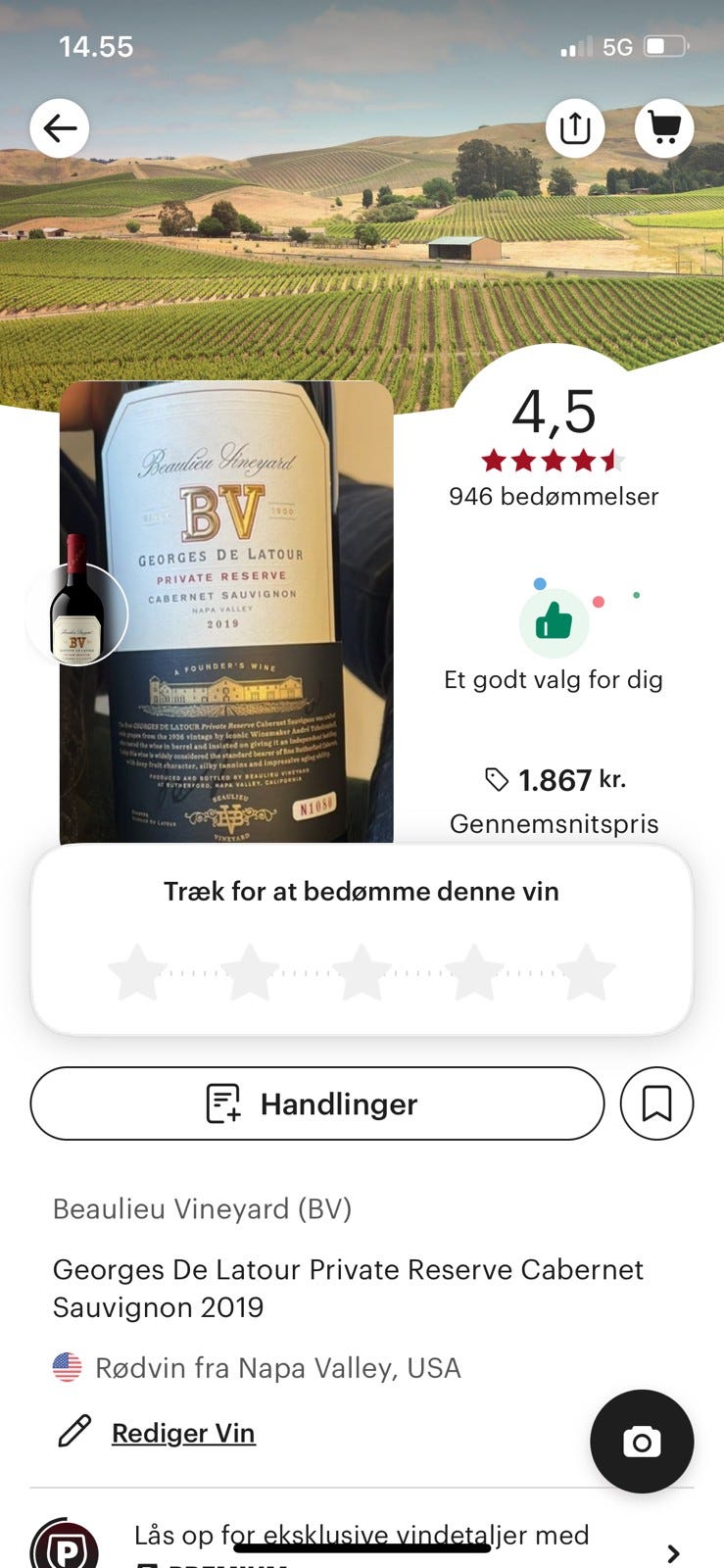Open Rediger Vin to edit wine details
Image resolution: width=724 pixels, height=1568 pixels.
pyautogui.click(x=182, y=1432)
